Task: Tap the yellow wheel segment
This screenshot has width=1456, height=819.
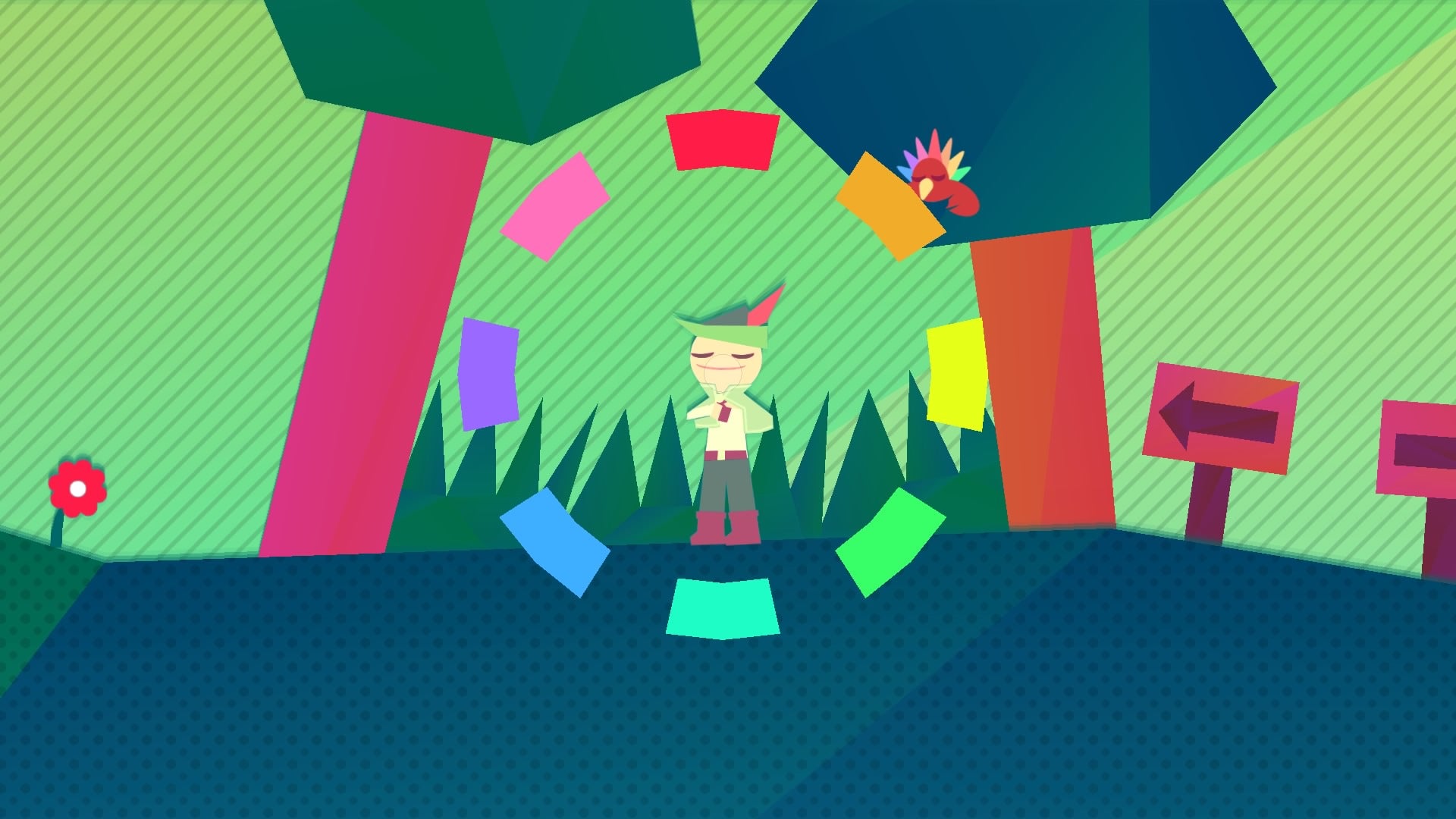Action: point(957,374)
